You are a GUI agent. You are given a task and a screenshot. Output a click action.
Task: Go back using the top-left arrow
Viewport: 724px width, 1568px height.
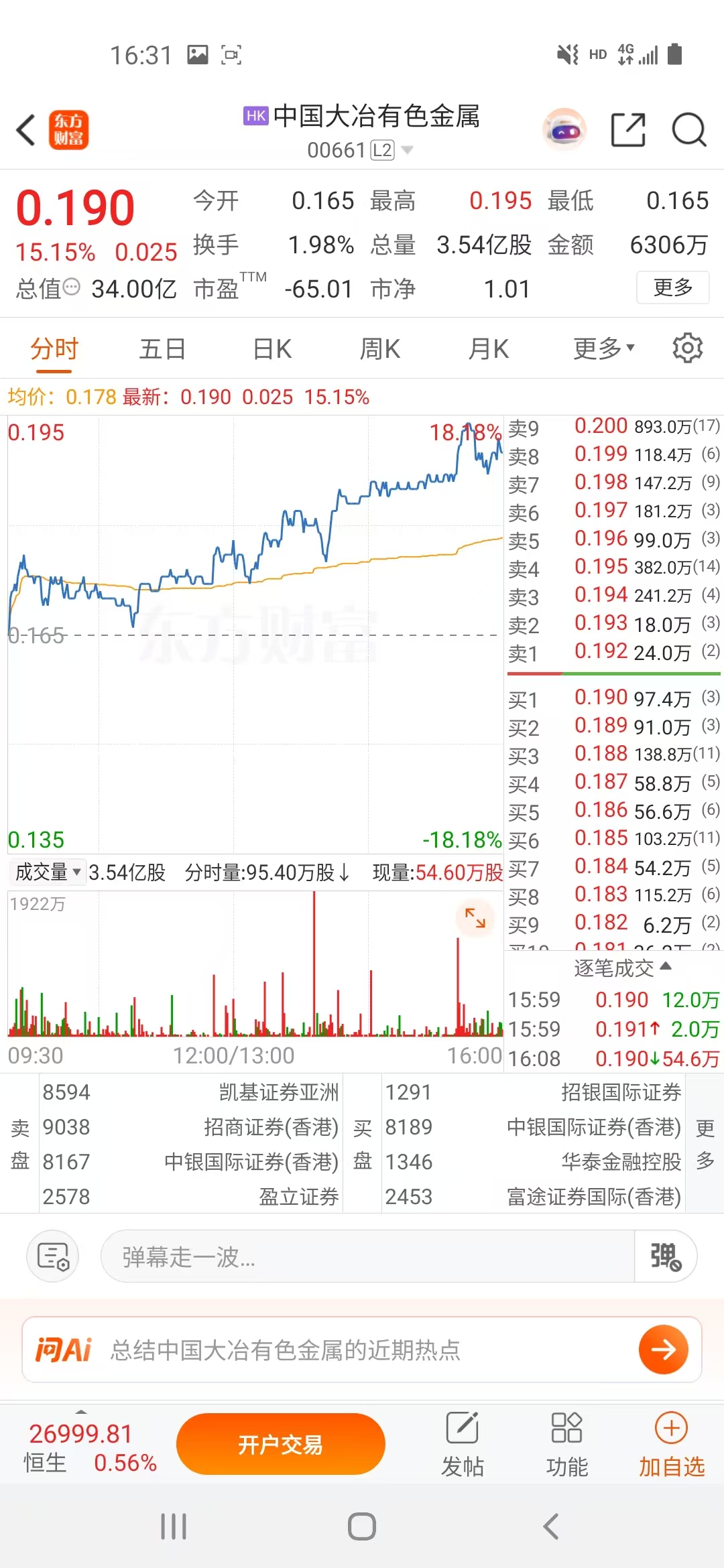pos(27,130)
